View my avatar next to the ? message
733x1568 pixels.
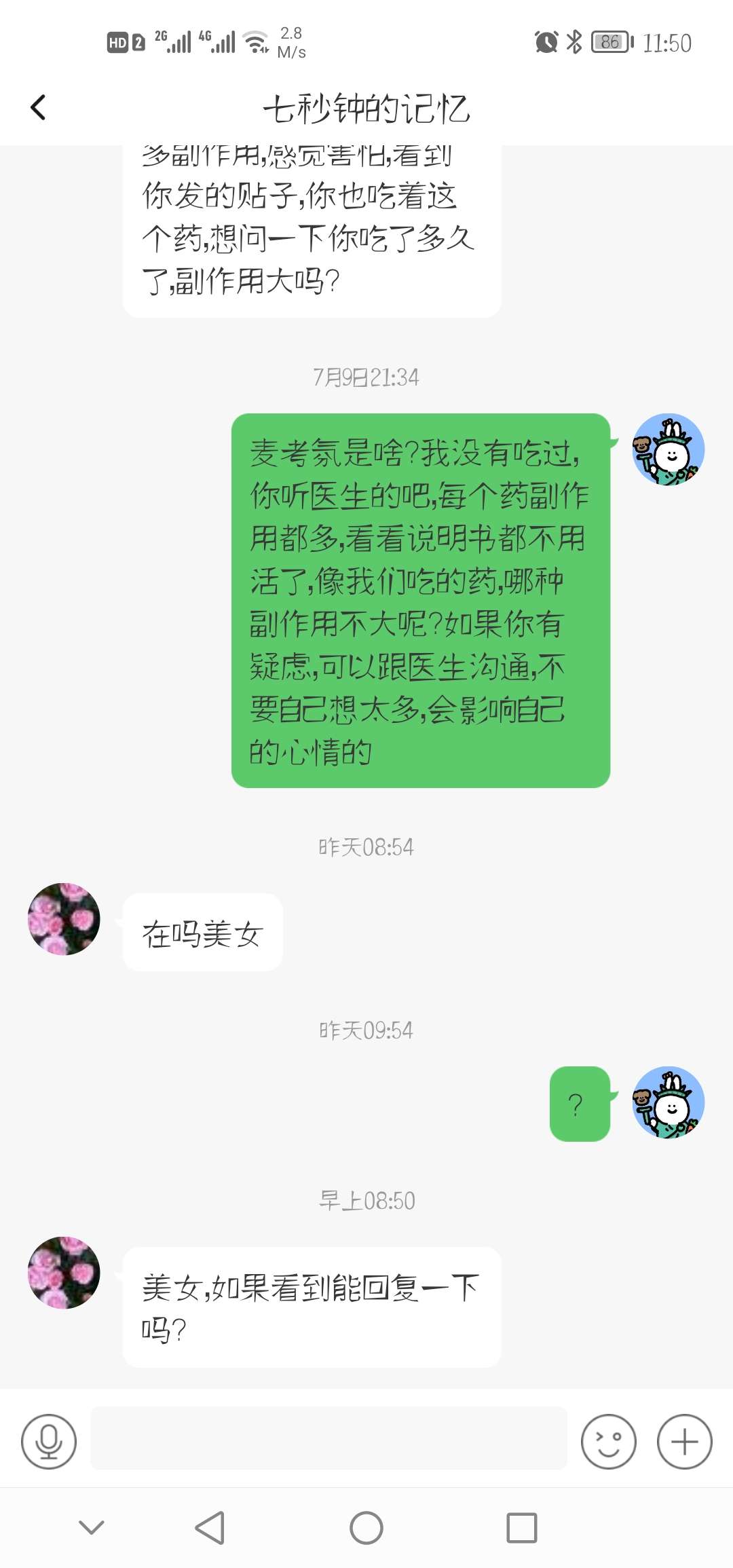tap(669, 1102)
